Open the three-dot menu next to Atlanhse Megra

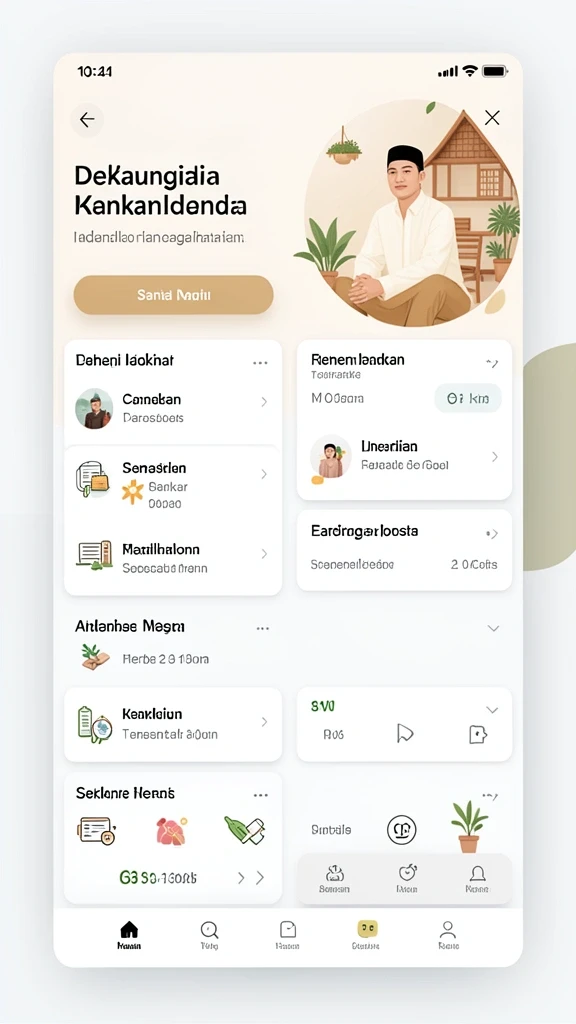pyautogui.click(x=263, y=629)
